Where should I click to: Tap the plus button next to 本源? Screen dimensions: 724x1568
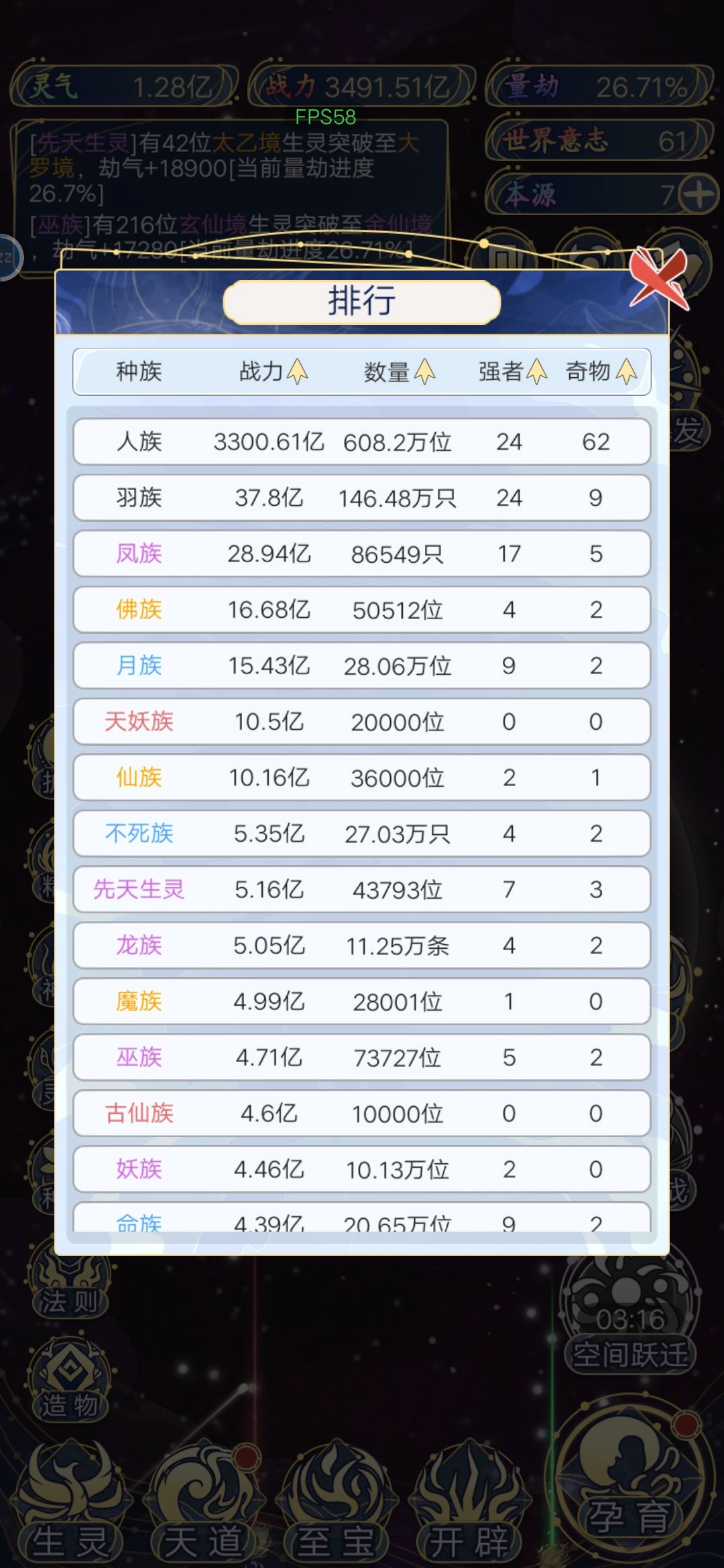[698, 195]
